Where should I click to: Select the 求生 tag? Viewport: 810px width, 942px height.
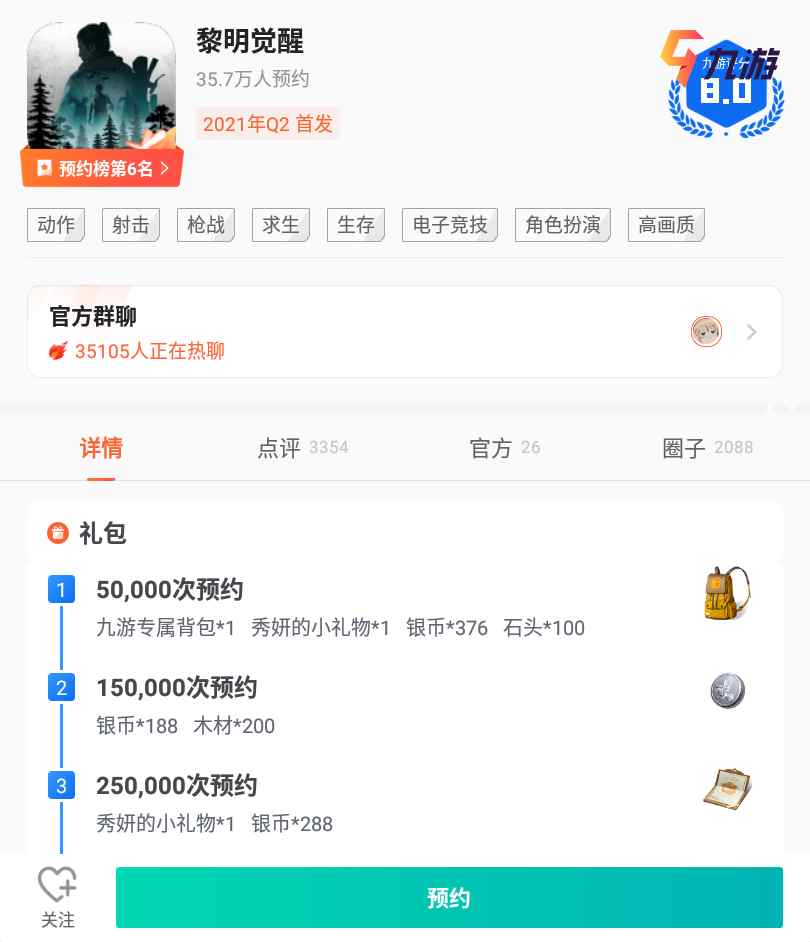coord(281,225)
